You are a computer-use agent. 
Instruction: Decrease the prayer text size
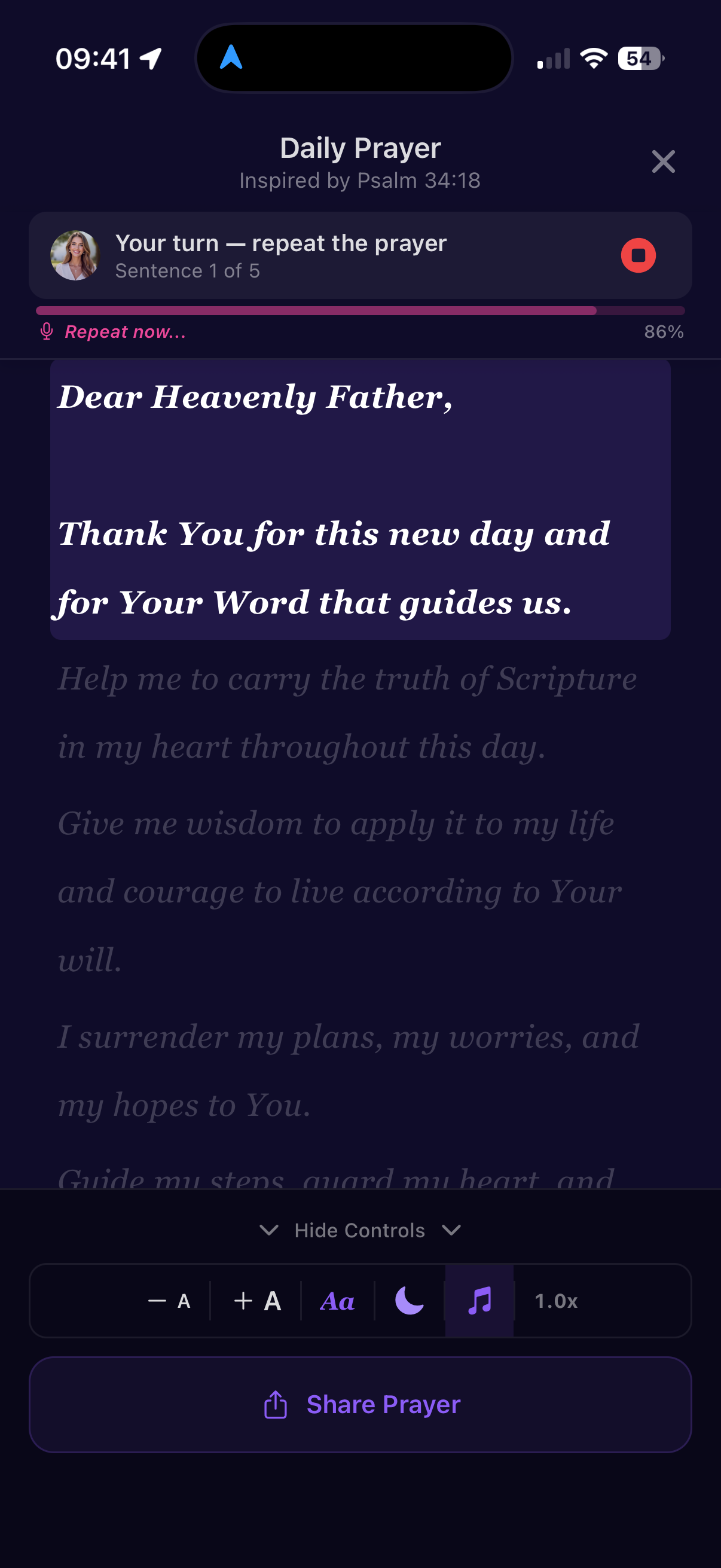(x=169, y=1301)
